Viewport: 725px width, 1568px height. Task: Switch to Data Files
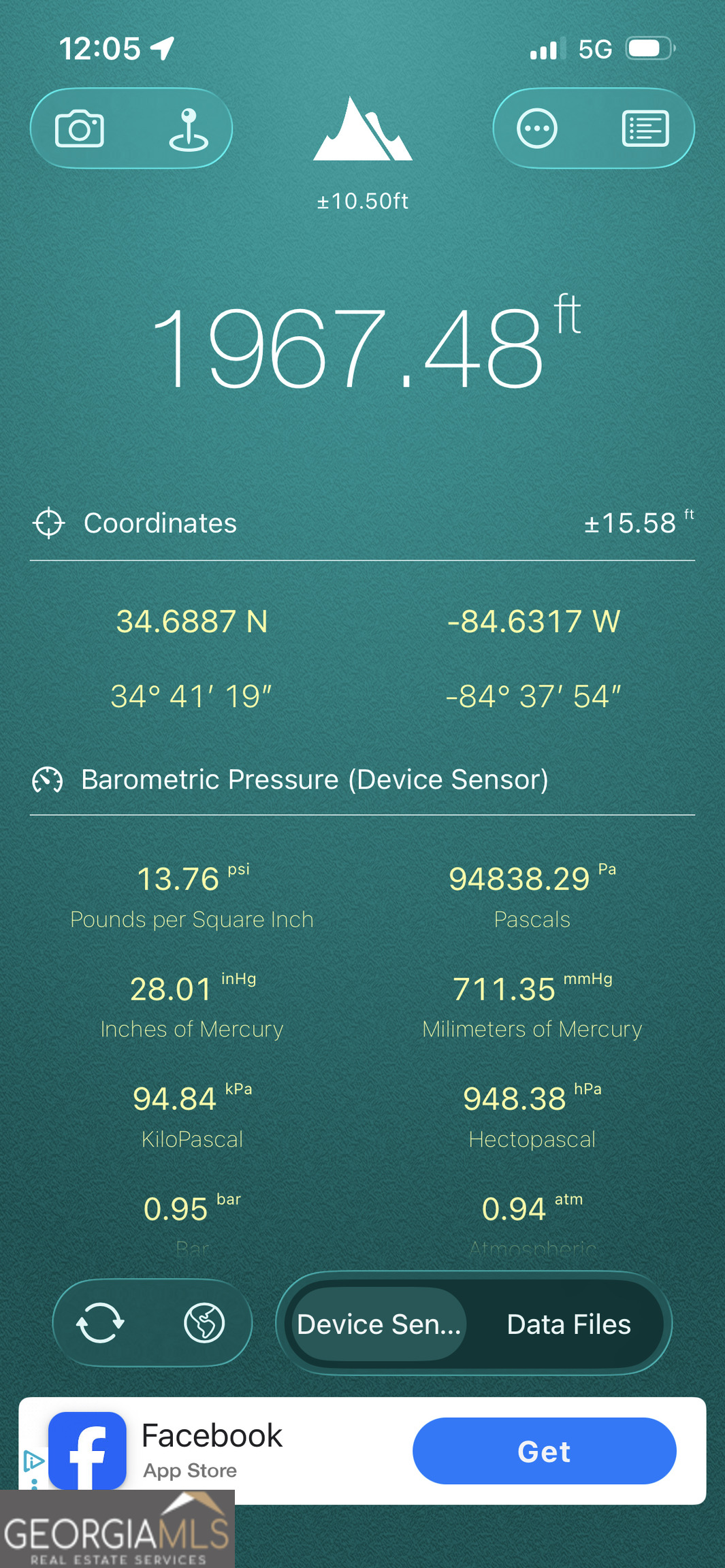[568, 1324]
